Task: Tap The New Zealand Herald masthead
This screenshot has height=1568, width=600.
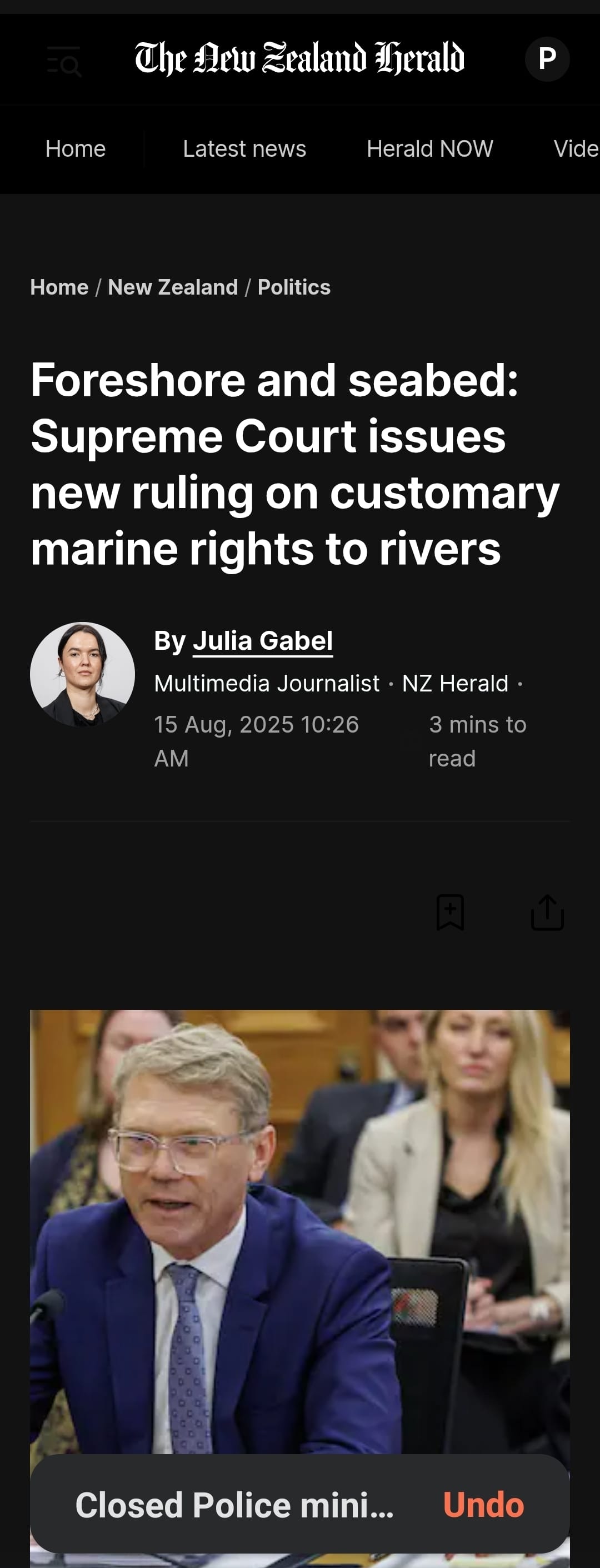Action: click(x=299, y=58)
